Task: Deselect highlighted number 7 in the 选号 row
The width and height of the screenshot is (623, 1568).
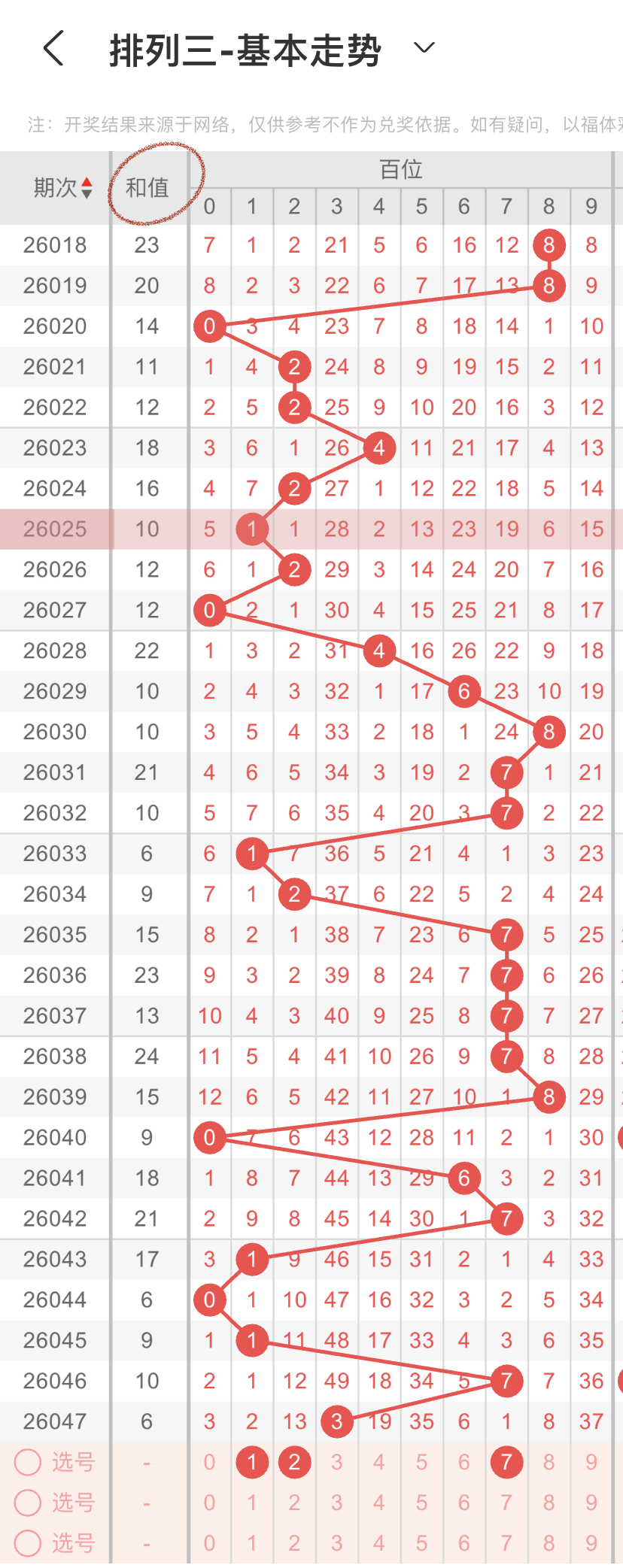Action: [x=506, y=1462]
